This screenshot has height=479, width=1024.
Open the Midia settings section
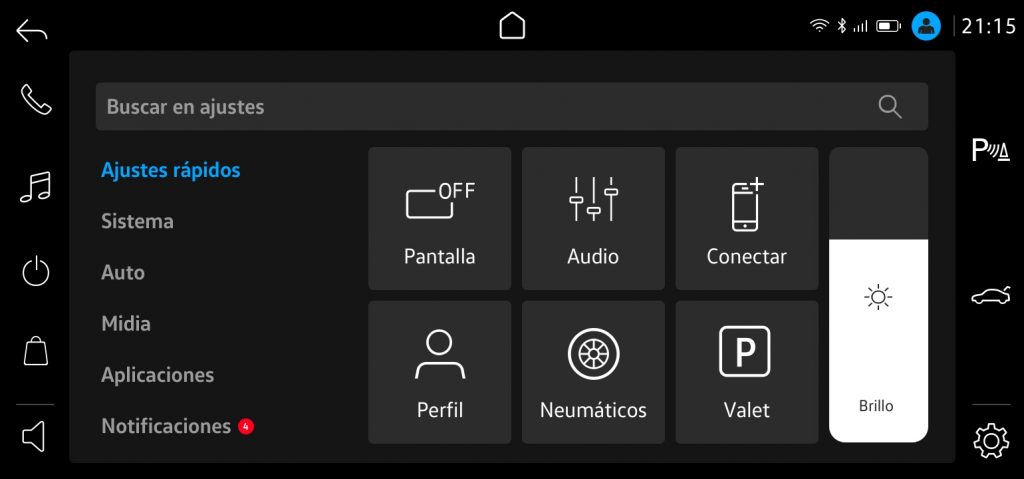tap(126, 324)
